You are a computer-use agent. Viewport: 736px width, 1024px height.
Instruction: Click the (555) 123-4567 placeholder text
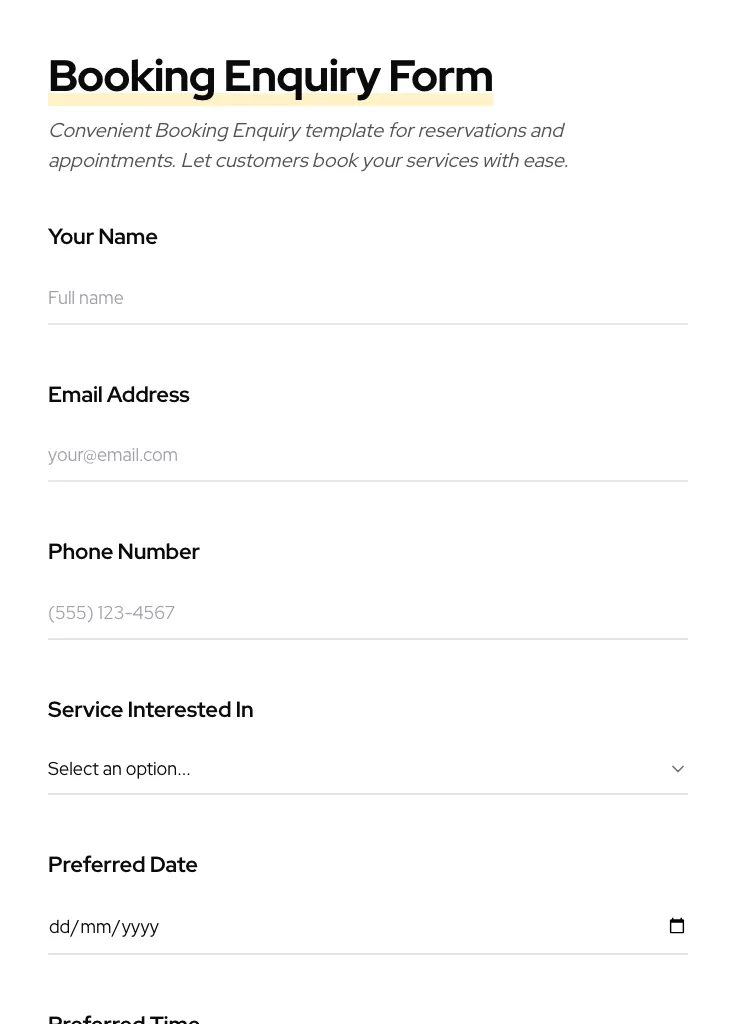click(111, 613)
